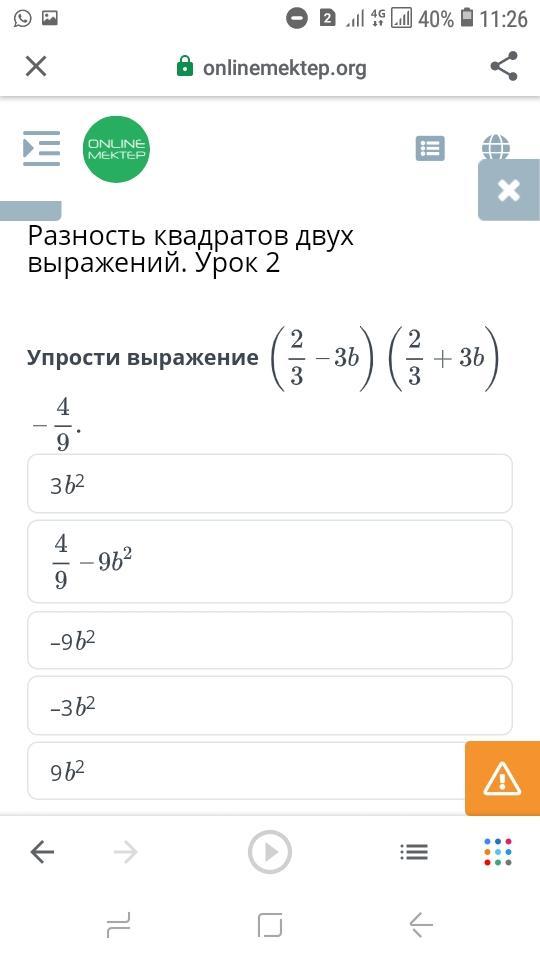This screenshot has height=960, width=540.
Task: Share this page
Action: [503, 66]
